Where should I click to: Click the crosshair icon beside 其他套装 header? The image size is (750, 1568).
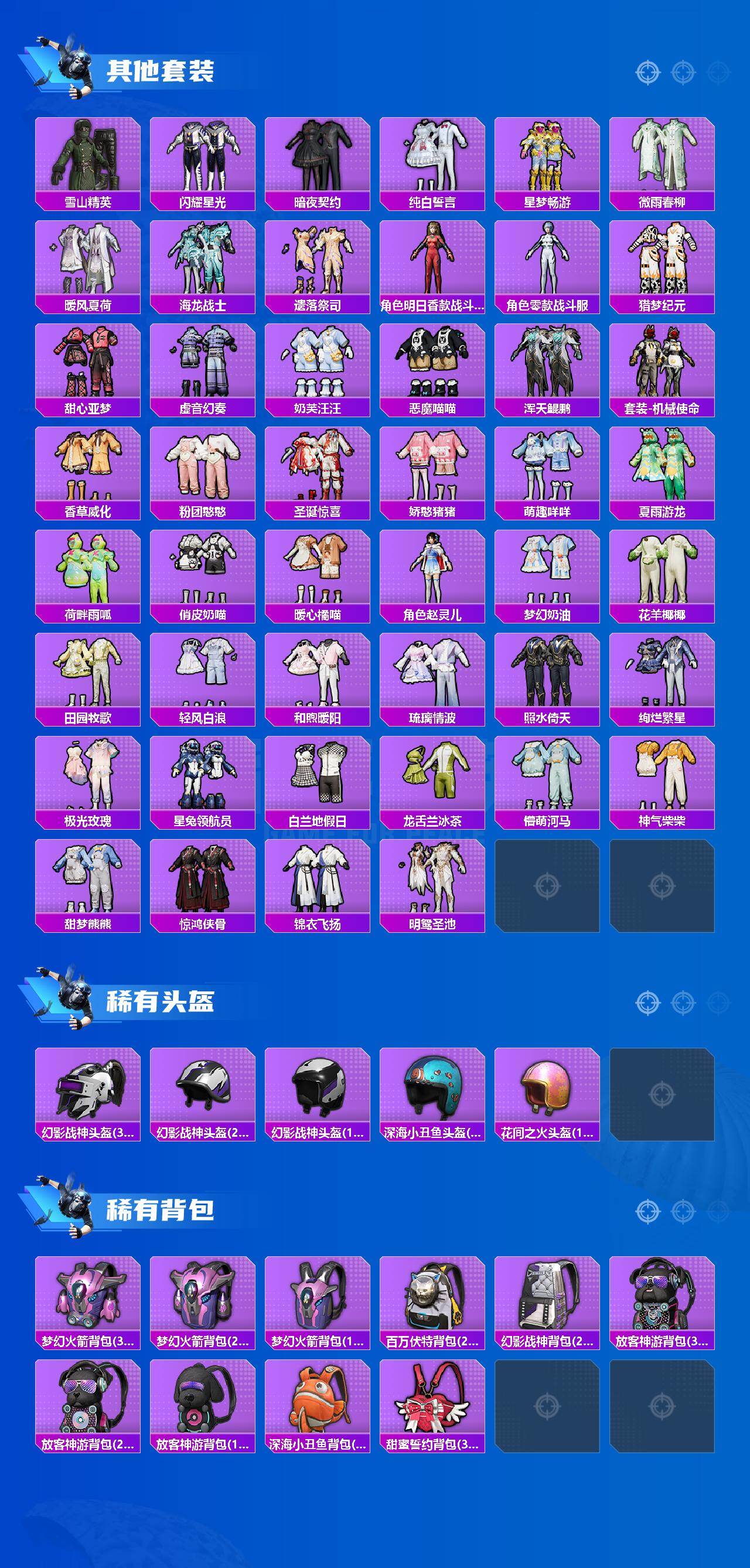tap(647, 71)
